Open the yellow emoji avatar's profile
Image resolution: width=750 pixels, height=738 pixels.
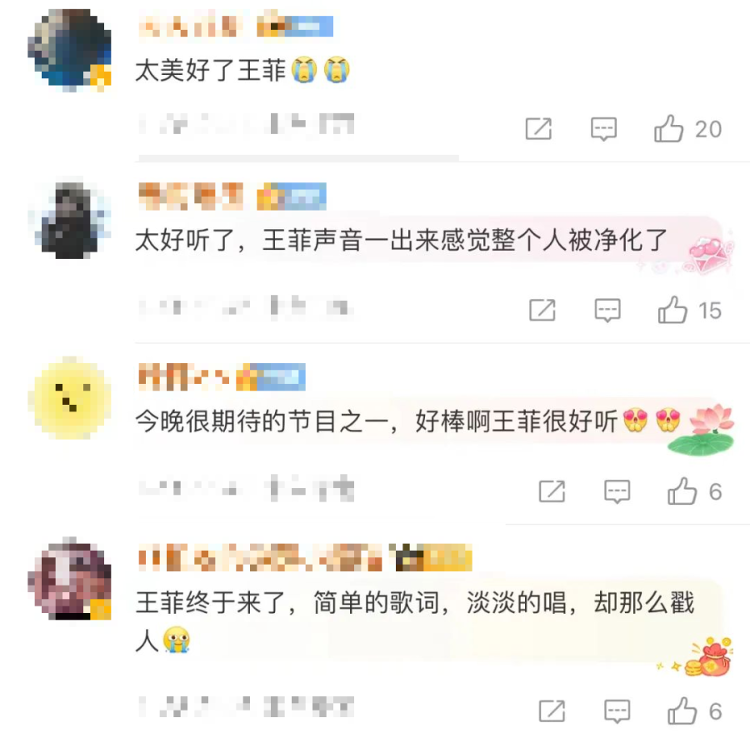69,399
